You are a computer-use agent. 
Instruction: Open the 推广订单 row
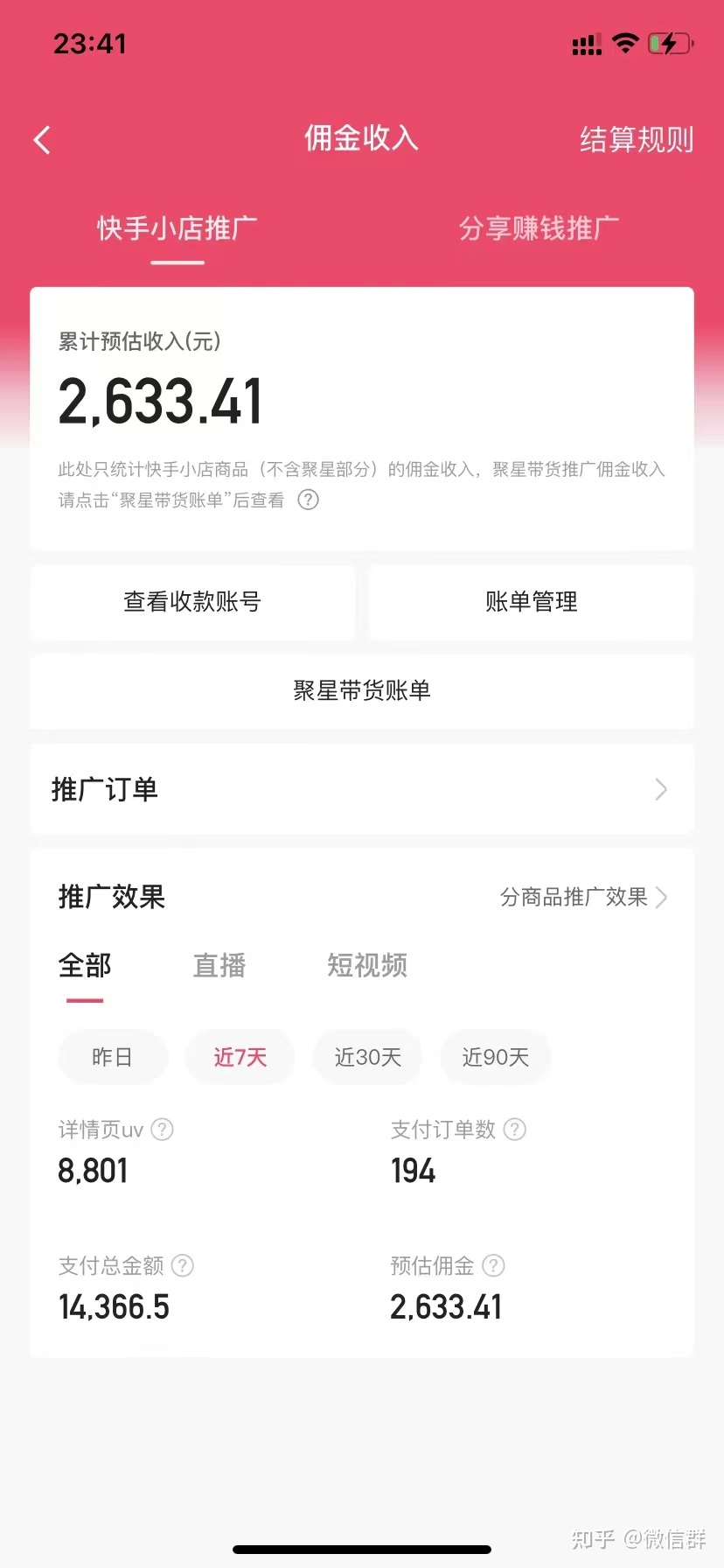[x=362, y=790]
